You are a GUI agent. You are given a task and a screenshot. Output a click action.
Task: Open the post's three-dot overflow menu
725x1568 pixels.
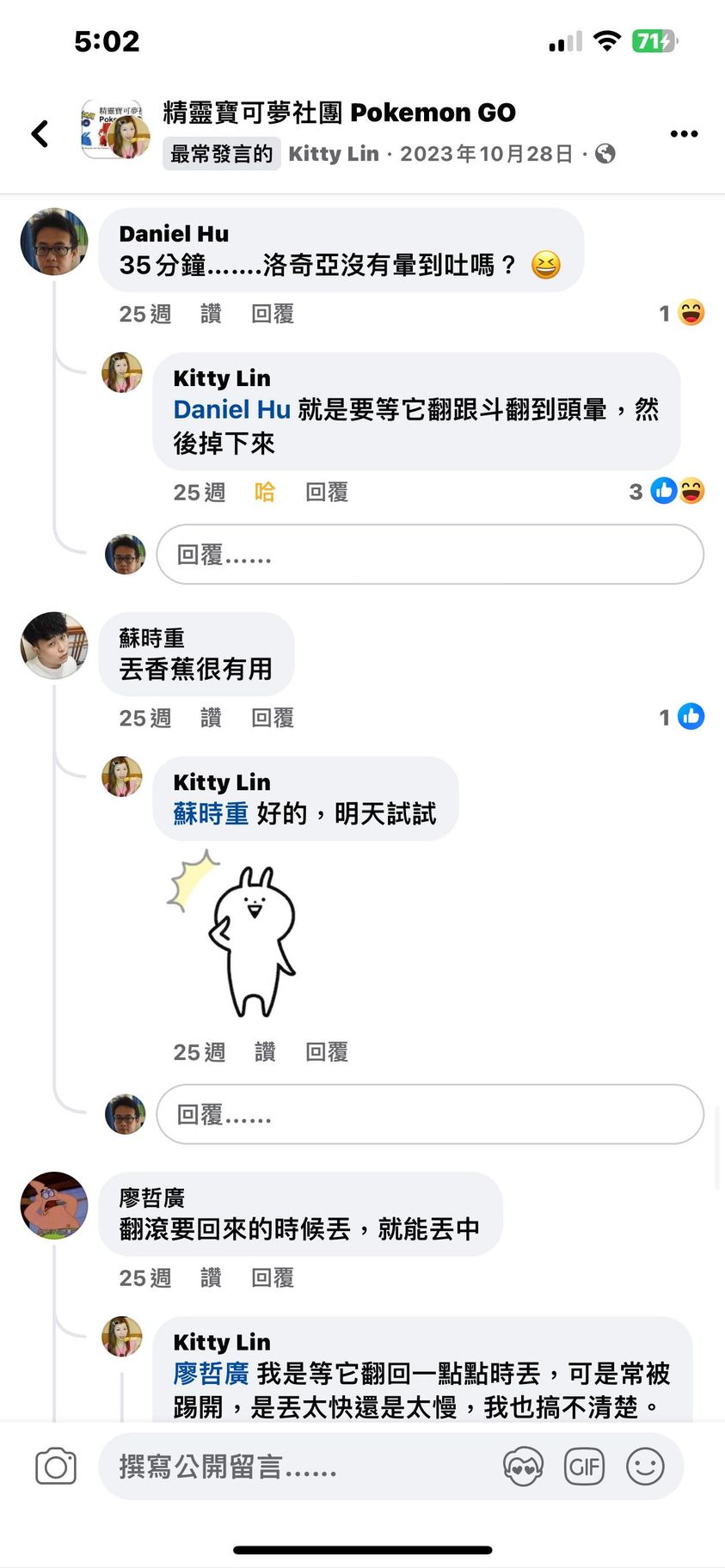(684, 134)
